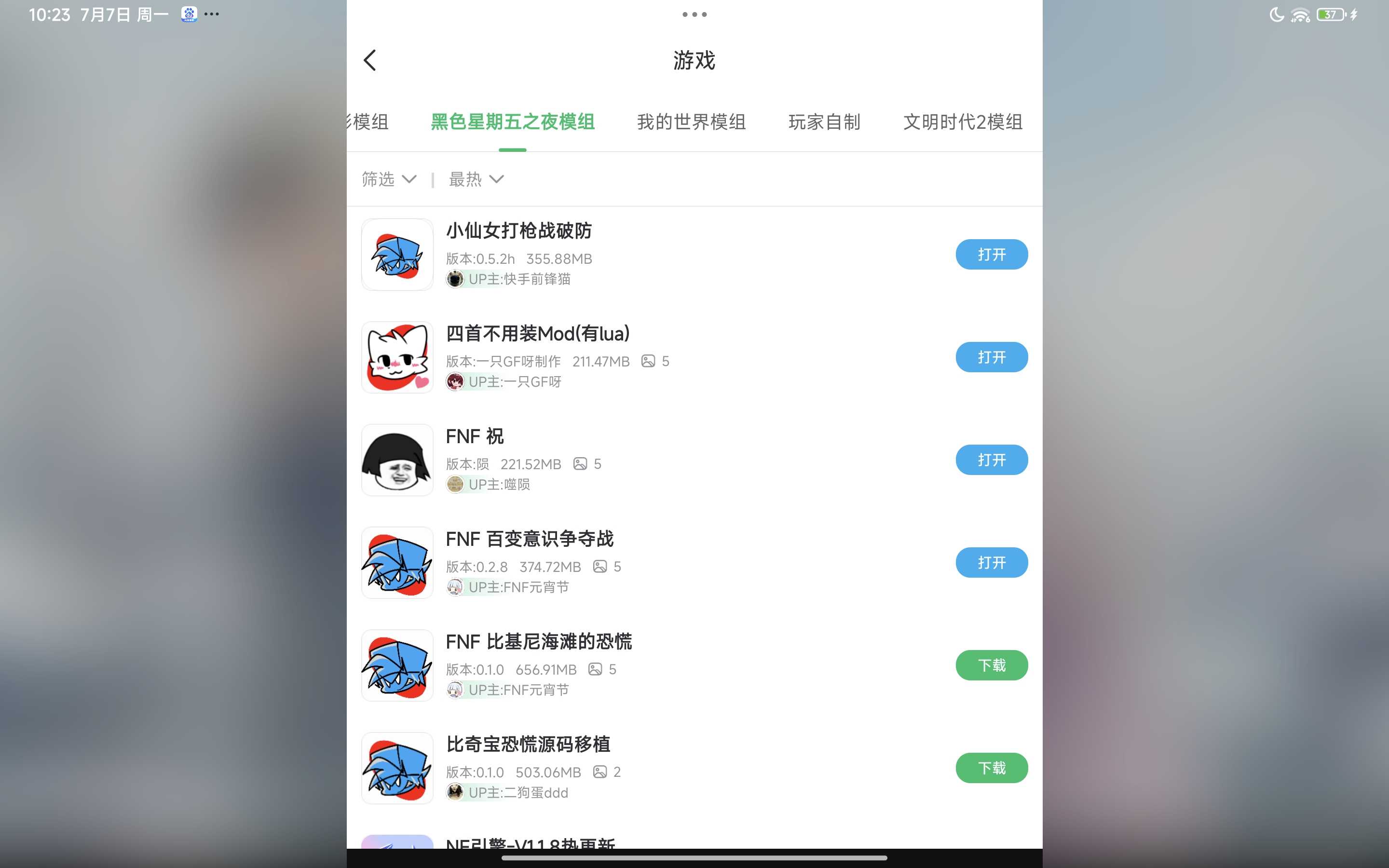Switch to the 我的世界模组 tab
The width and height of the screenshot is (1389, 868).
(691, 122)
